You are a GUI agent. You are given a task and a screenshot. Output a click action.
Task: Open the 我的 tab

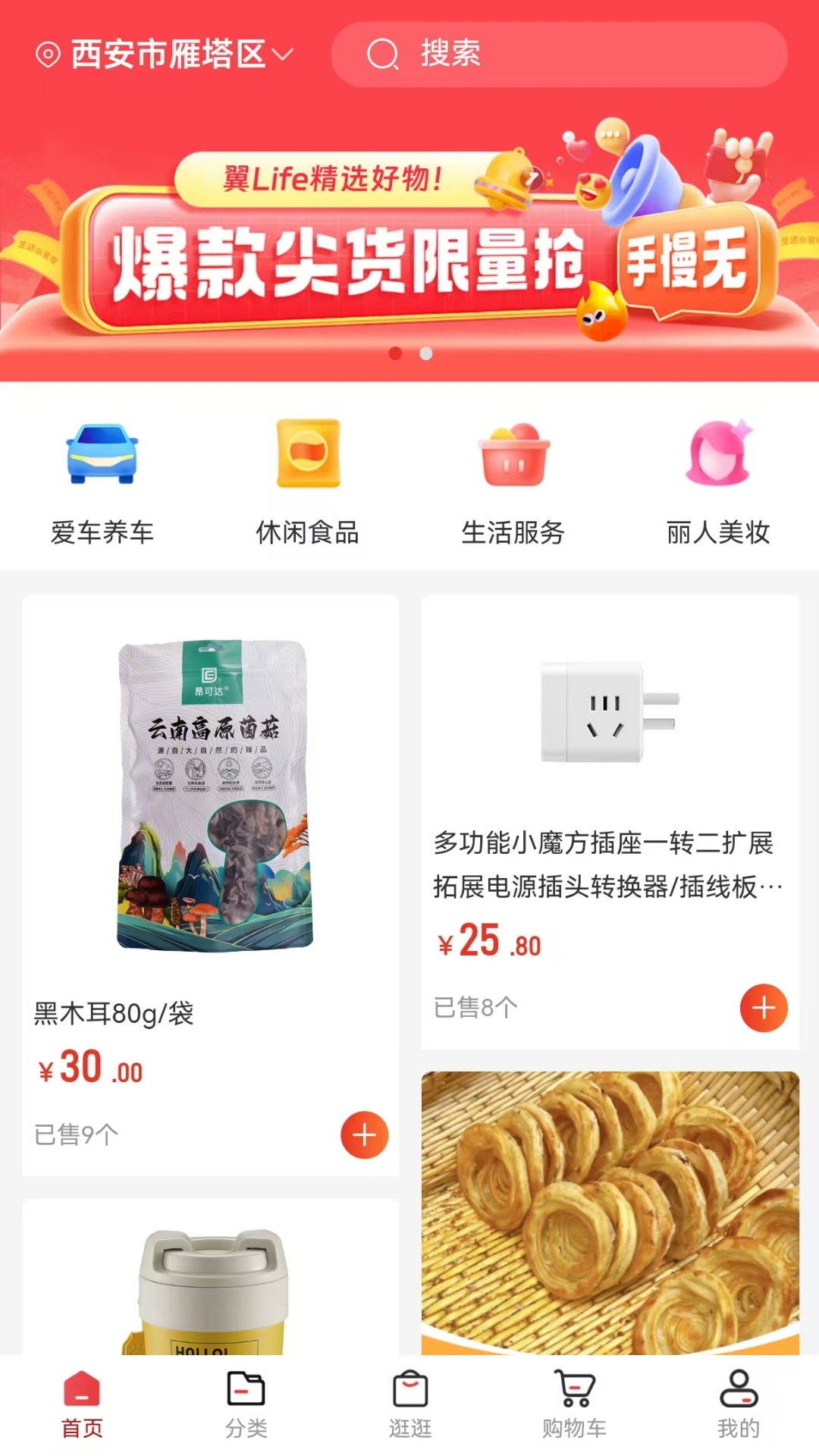738,1404
